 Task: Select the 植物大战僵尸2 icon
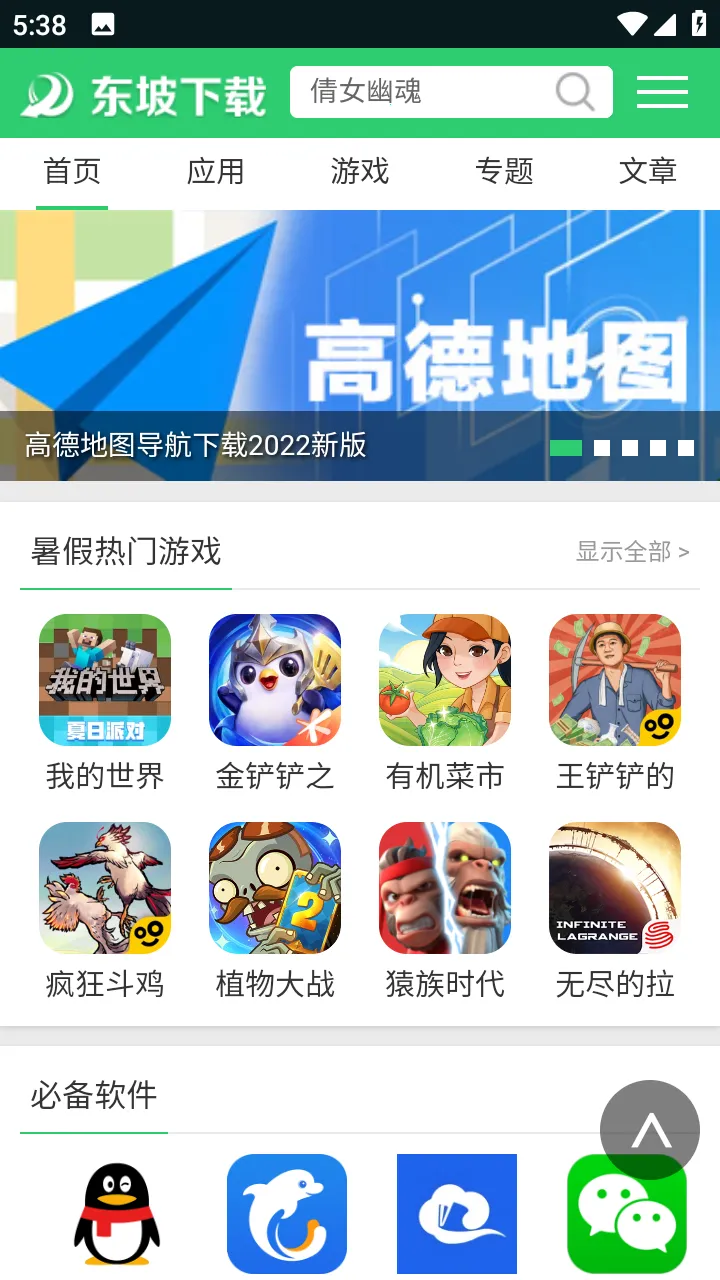275,888
